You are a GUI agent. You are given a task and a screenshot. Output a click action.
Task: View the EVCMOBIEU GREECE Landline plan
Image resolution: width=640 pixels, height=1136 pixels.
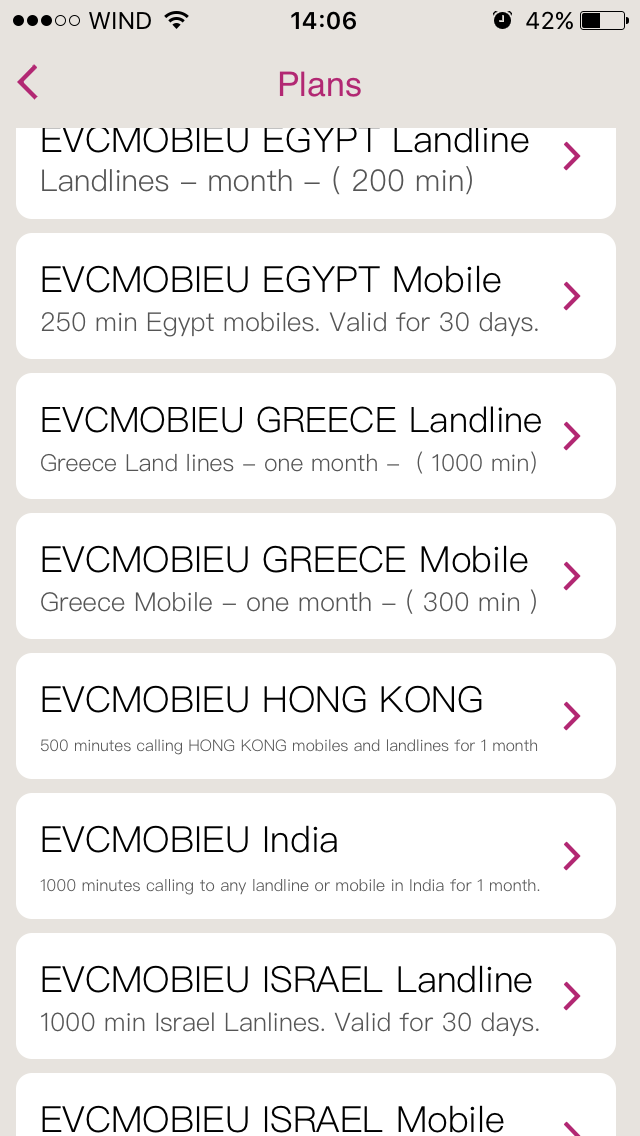[316, 435]
